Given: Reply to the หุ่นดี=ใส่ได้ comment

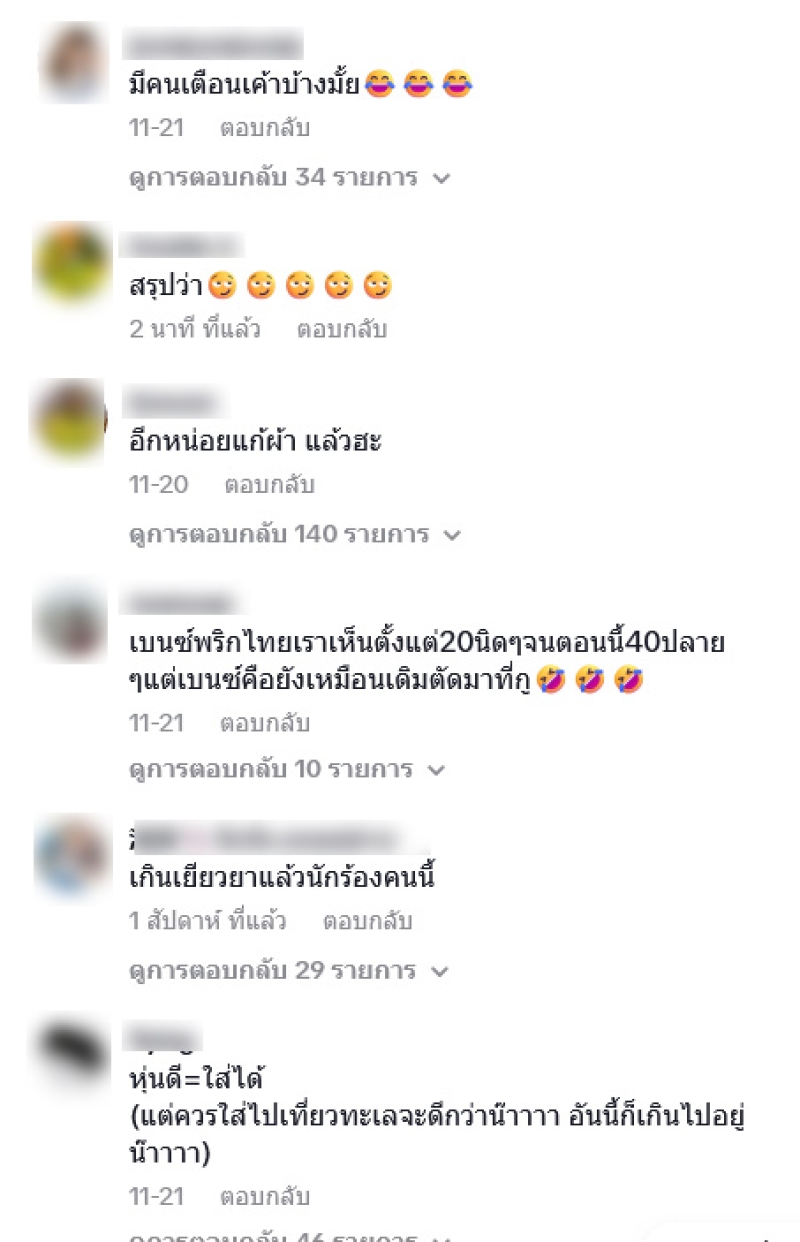Looking at the screenshot, I should coord(265,1196).
